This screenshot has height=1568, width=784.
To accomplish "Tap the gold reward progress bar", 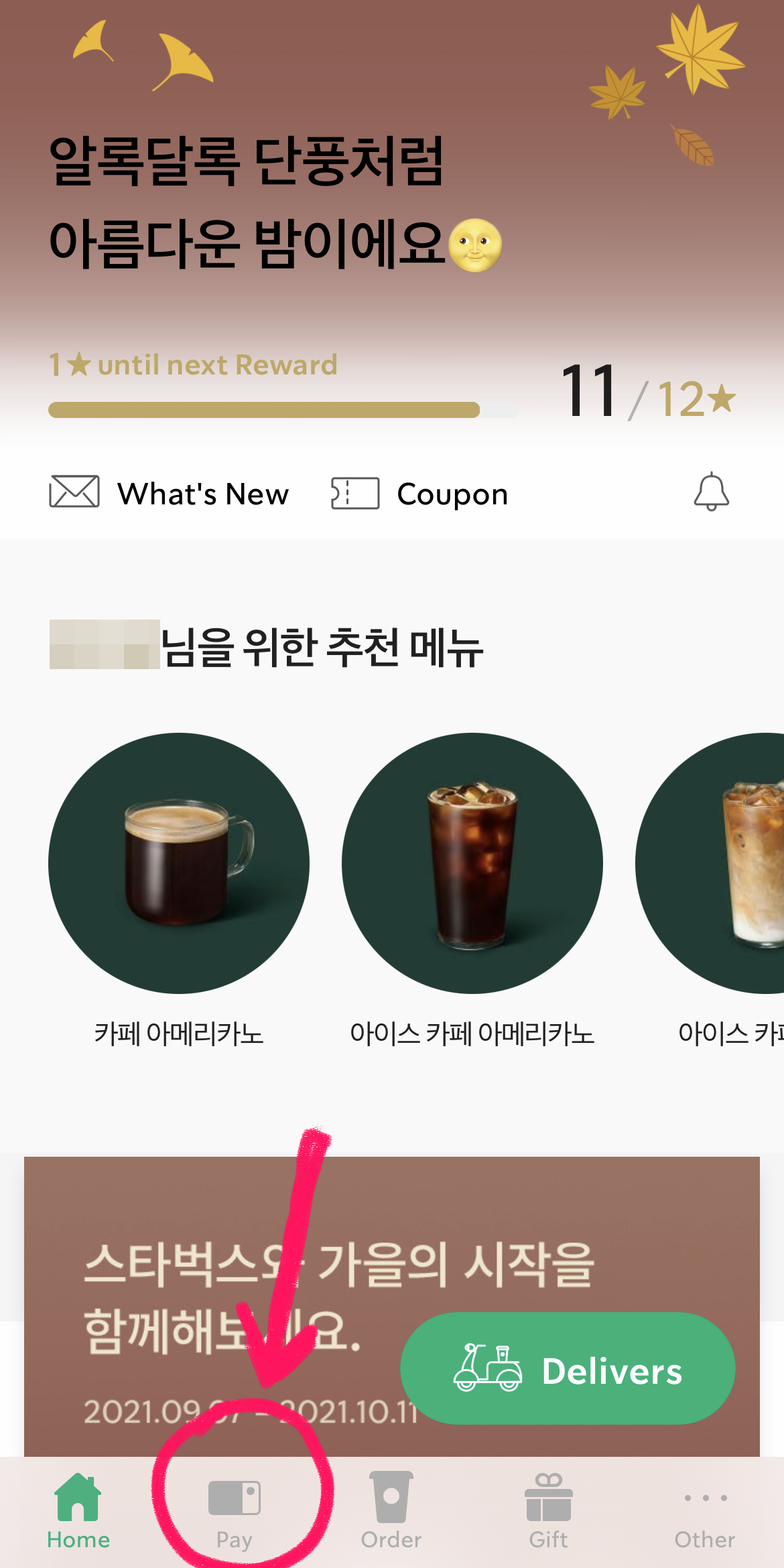I will [281, 408].
